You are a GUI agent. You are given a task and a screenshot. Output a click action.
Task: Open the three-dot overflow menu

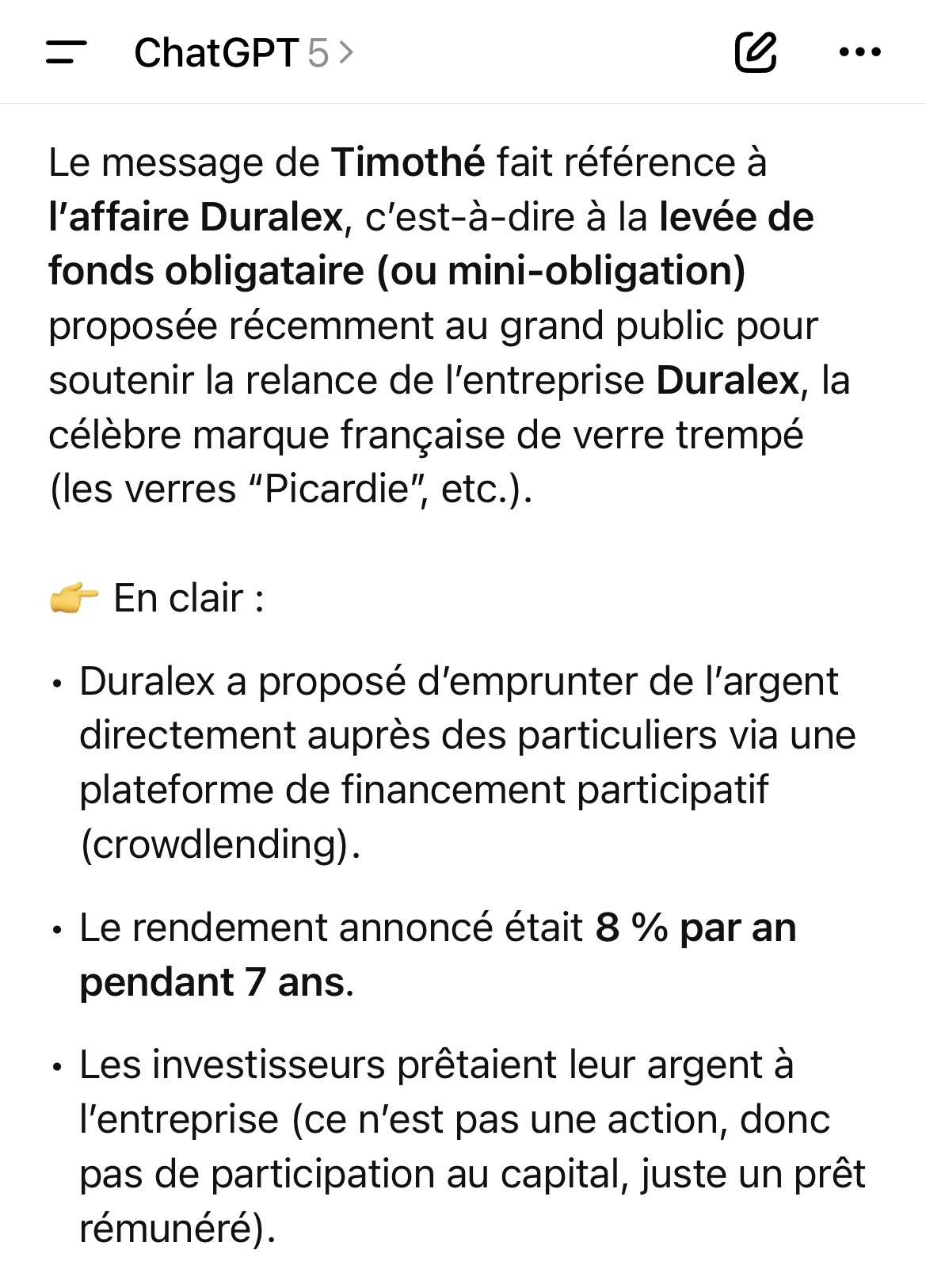859,52
